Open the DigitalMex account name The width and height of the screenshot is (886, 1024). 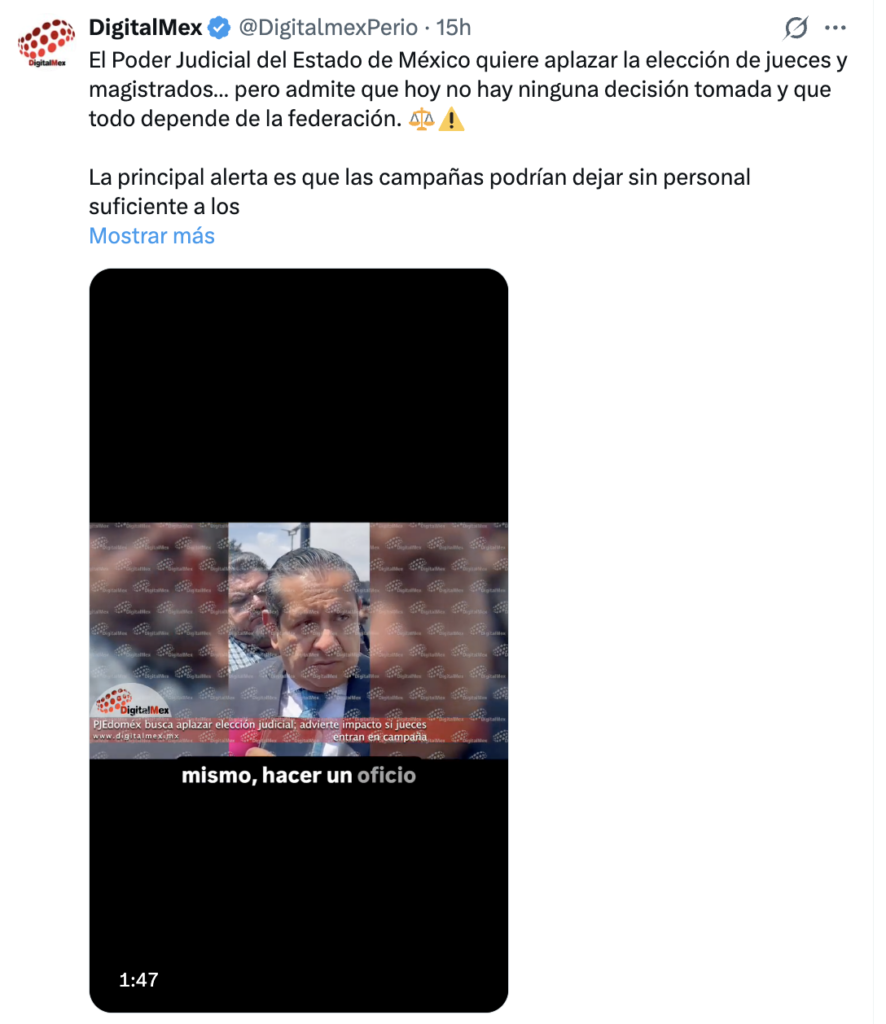(145, 28)
